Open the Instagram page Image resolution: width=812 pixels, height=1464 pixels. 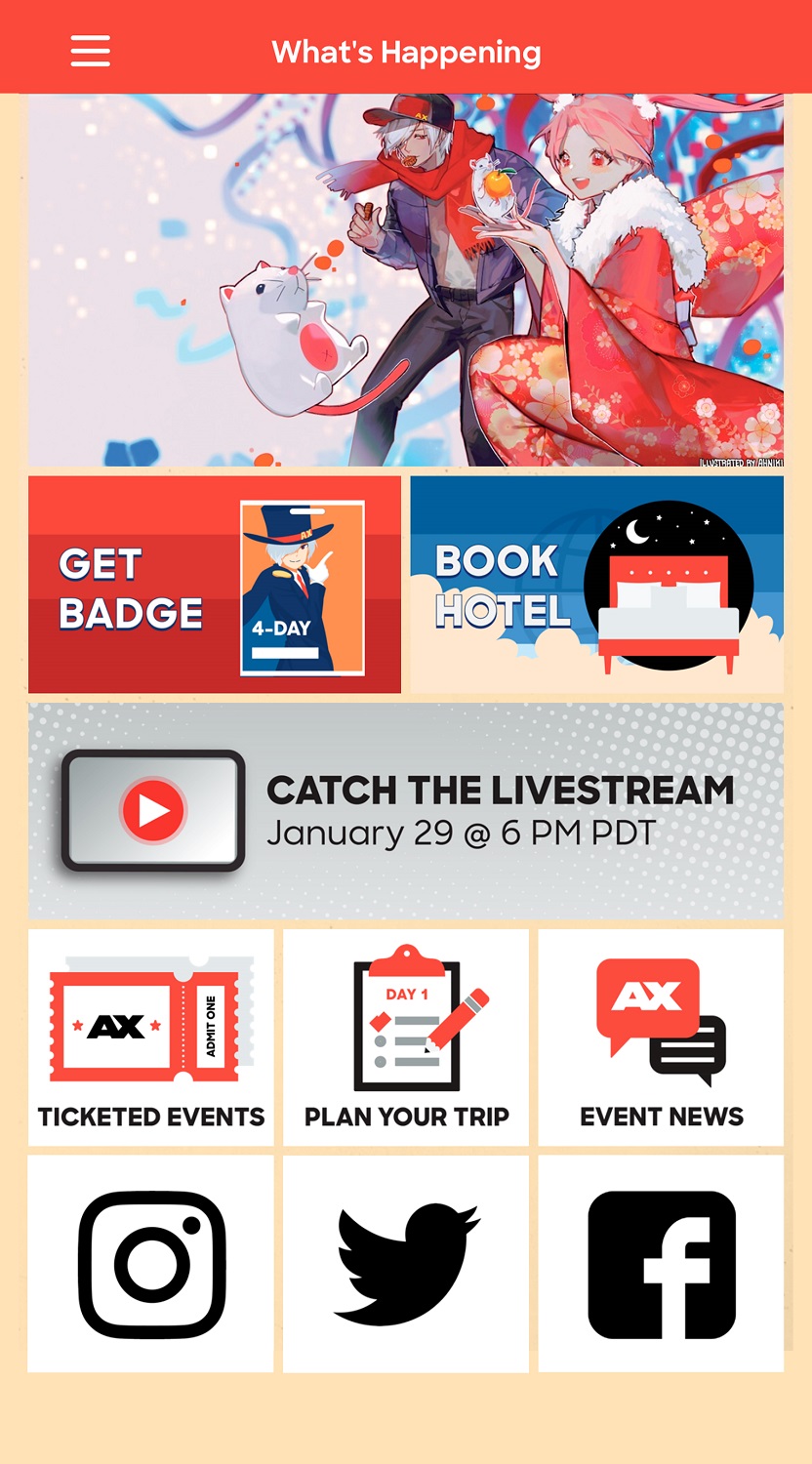151,1264
